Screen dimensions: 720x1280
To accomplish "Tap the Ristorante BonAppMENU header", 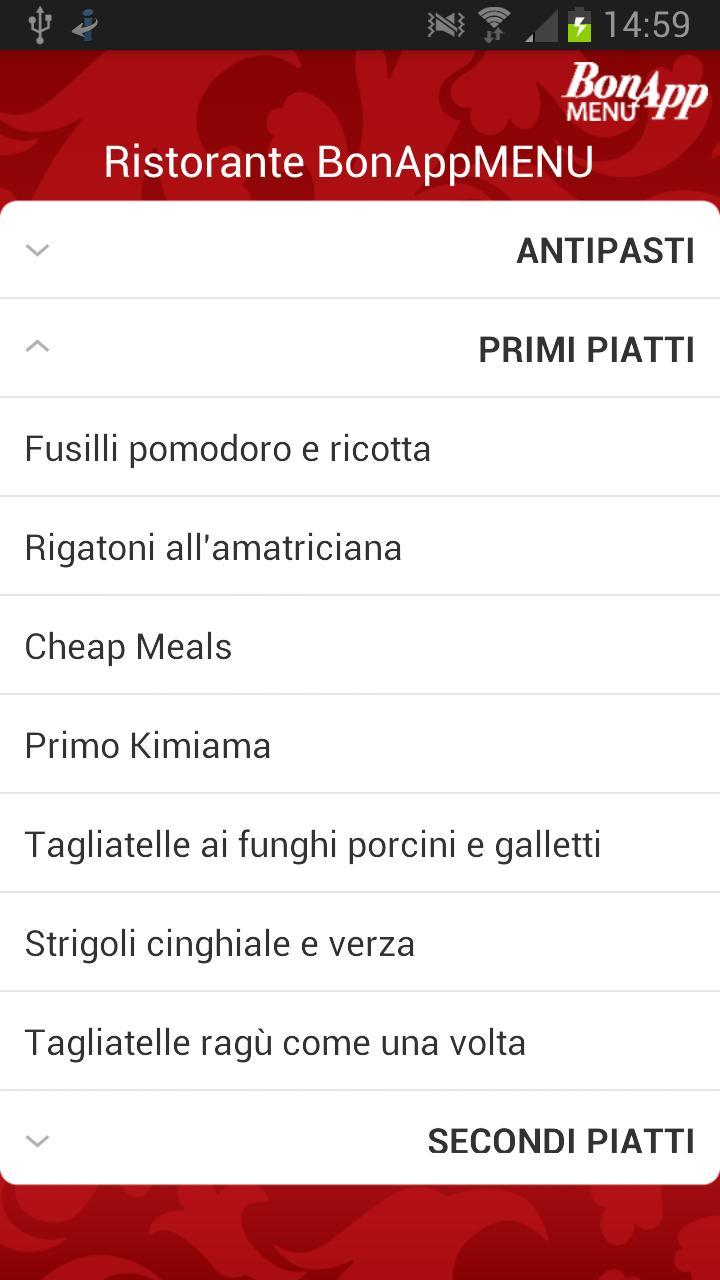I will coord(348,161).
